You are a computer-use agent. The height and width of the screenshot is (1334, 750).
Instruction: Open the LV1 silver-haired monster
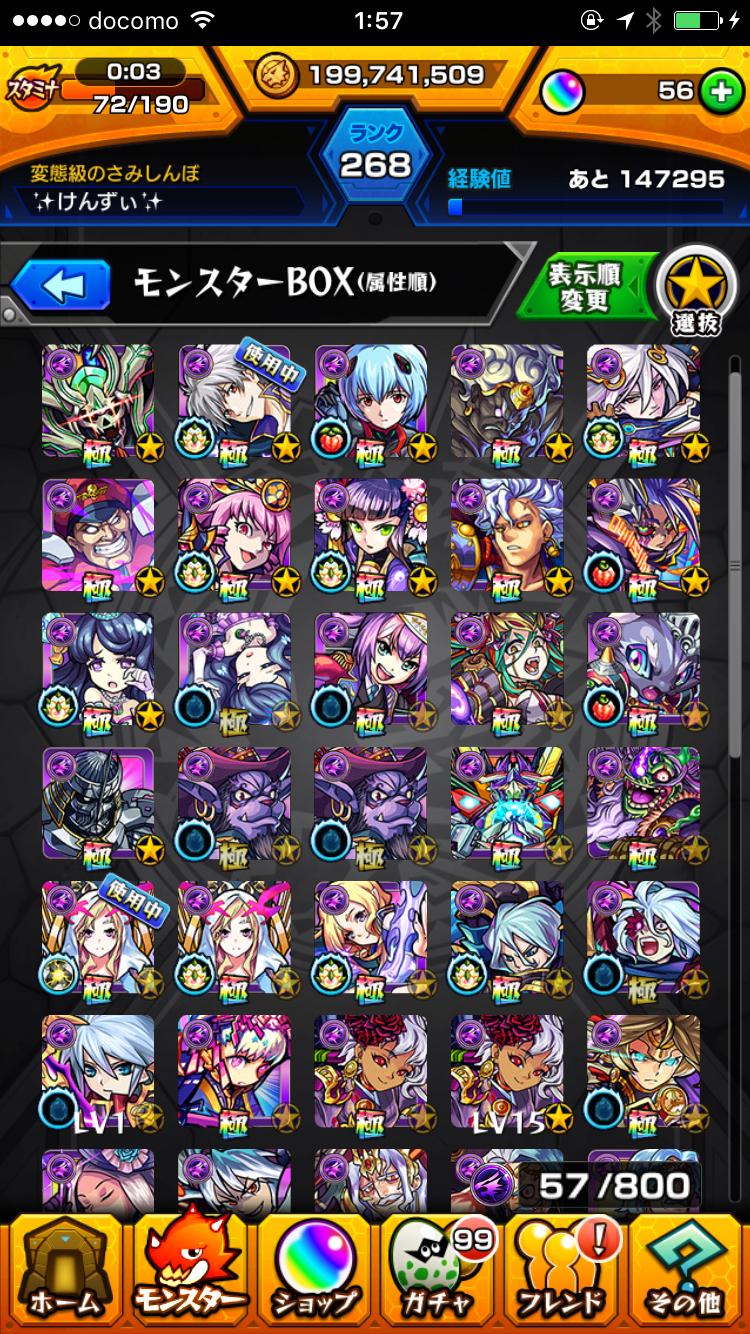pos(98,1072)
